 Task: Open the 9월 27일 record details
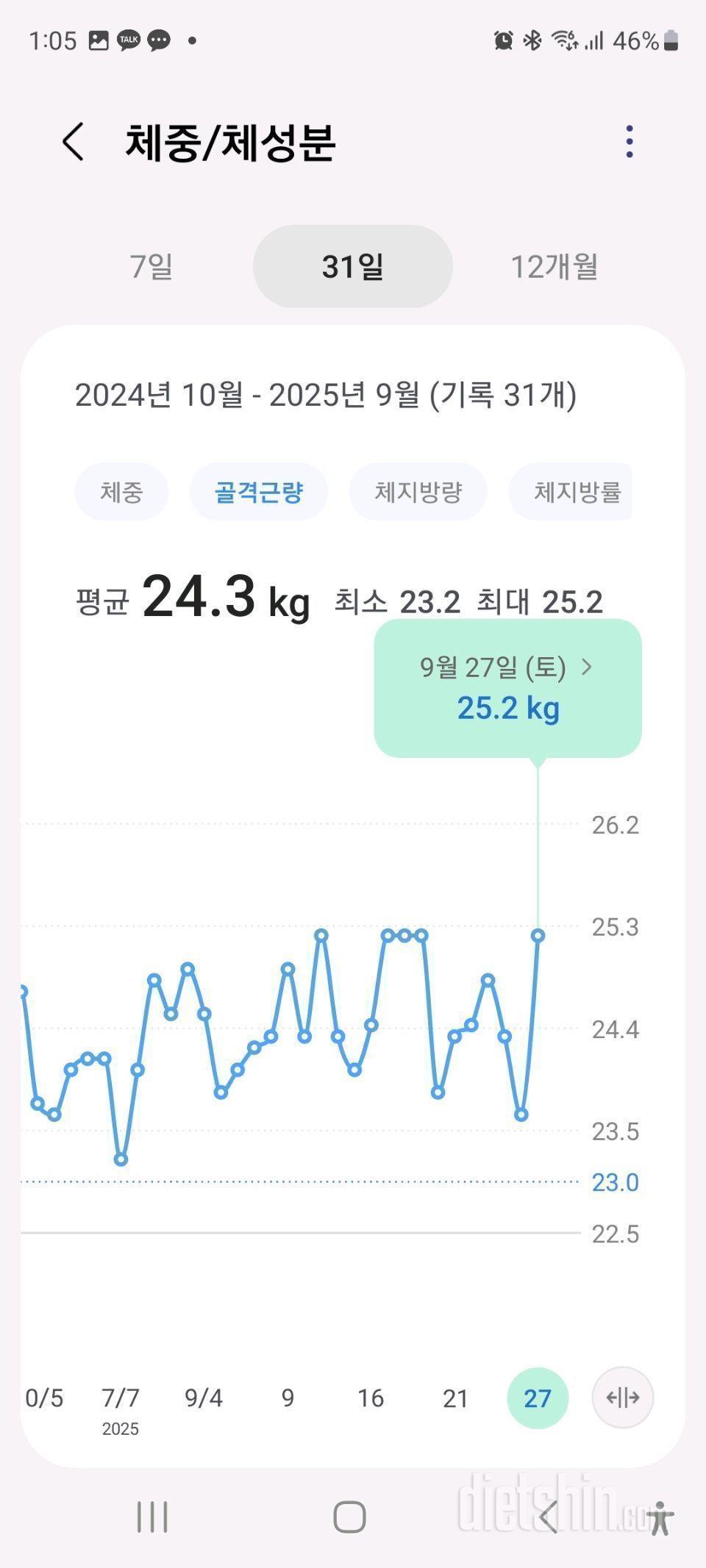(507, 688)
